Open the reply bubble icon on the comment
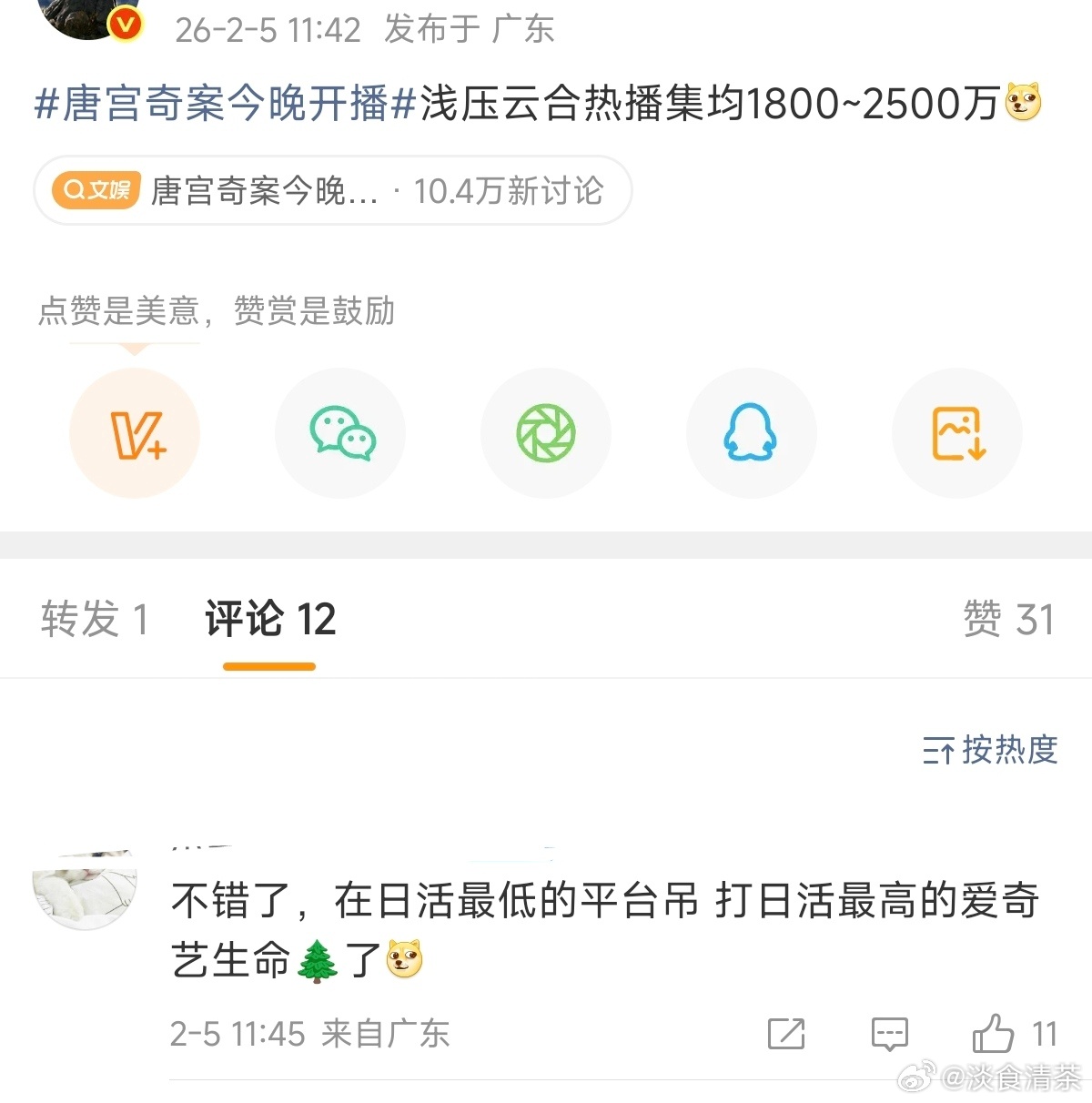Image resolution: width=1092 pixels, height=1103 pixels. tap(888, 1034)
